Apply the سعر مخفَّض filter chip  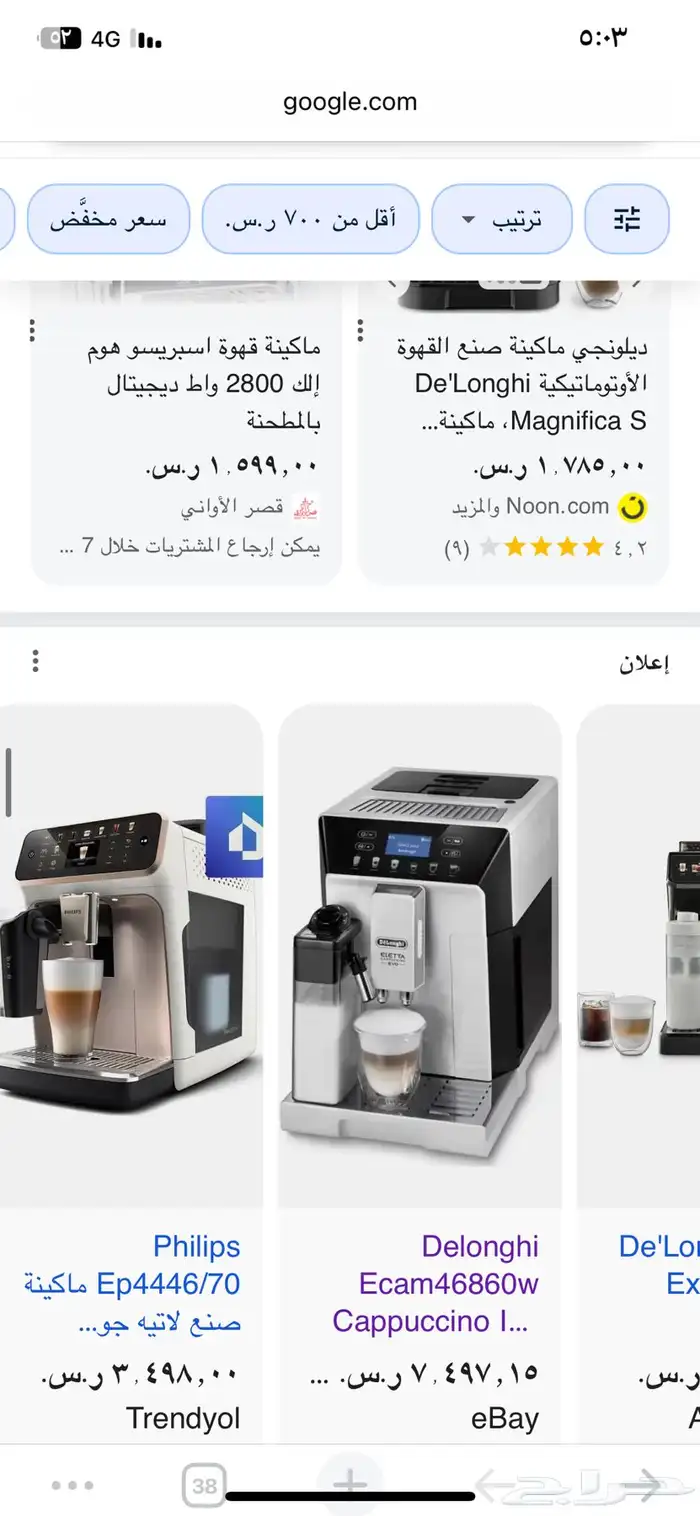pos(108,219)
